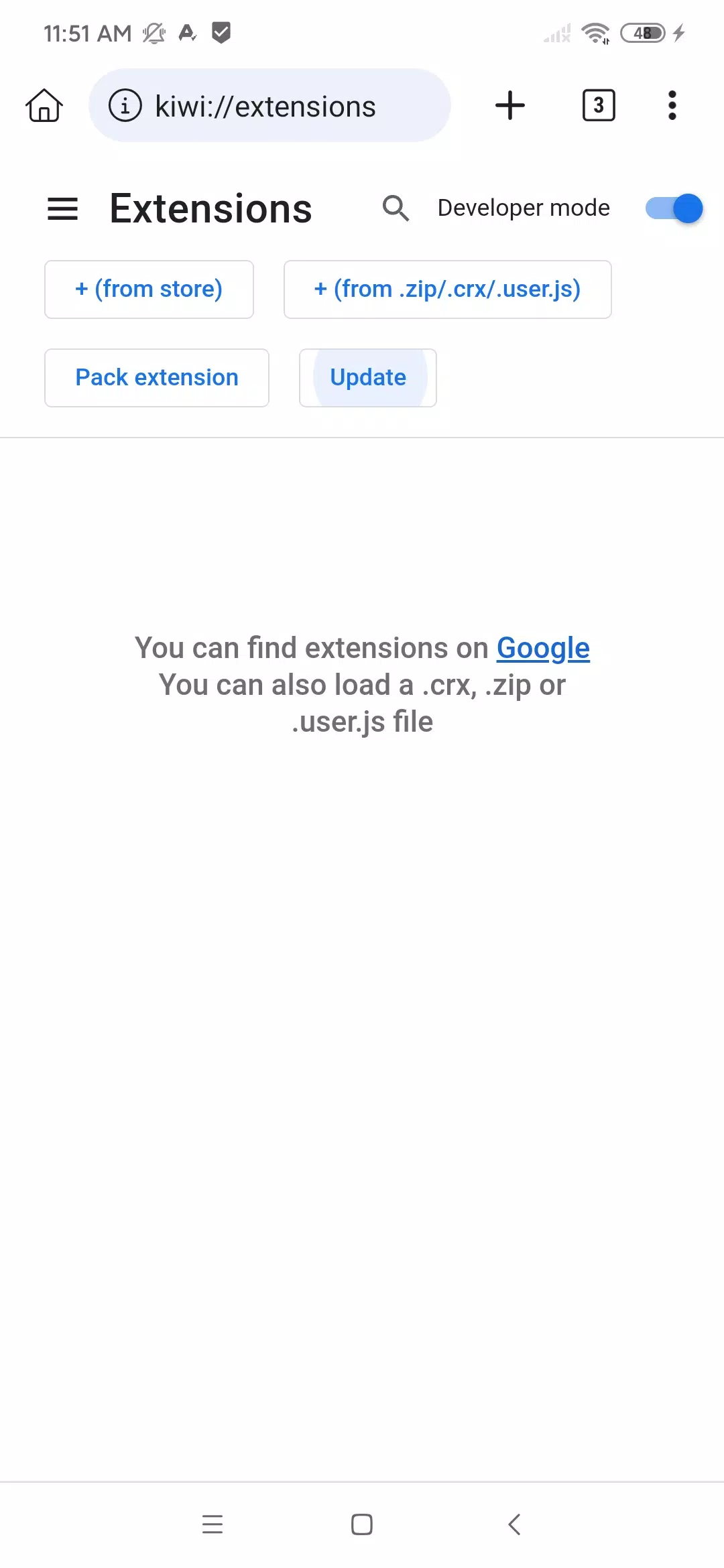Go back using system navigation
This screenshot has width=724, height=1568.
(514, 1524)
